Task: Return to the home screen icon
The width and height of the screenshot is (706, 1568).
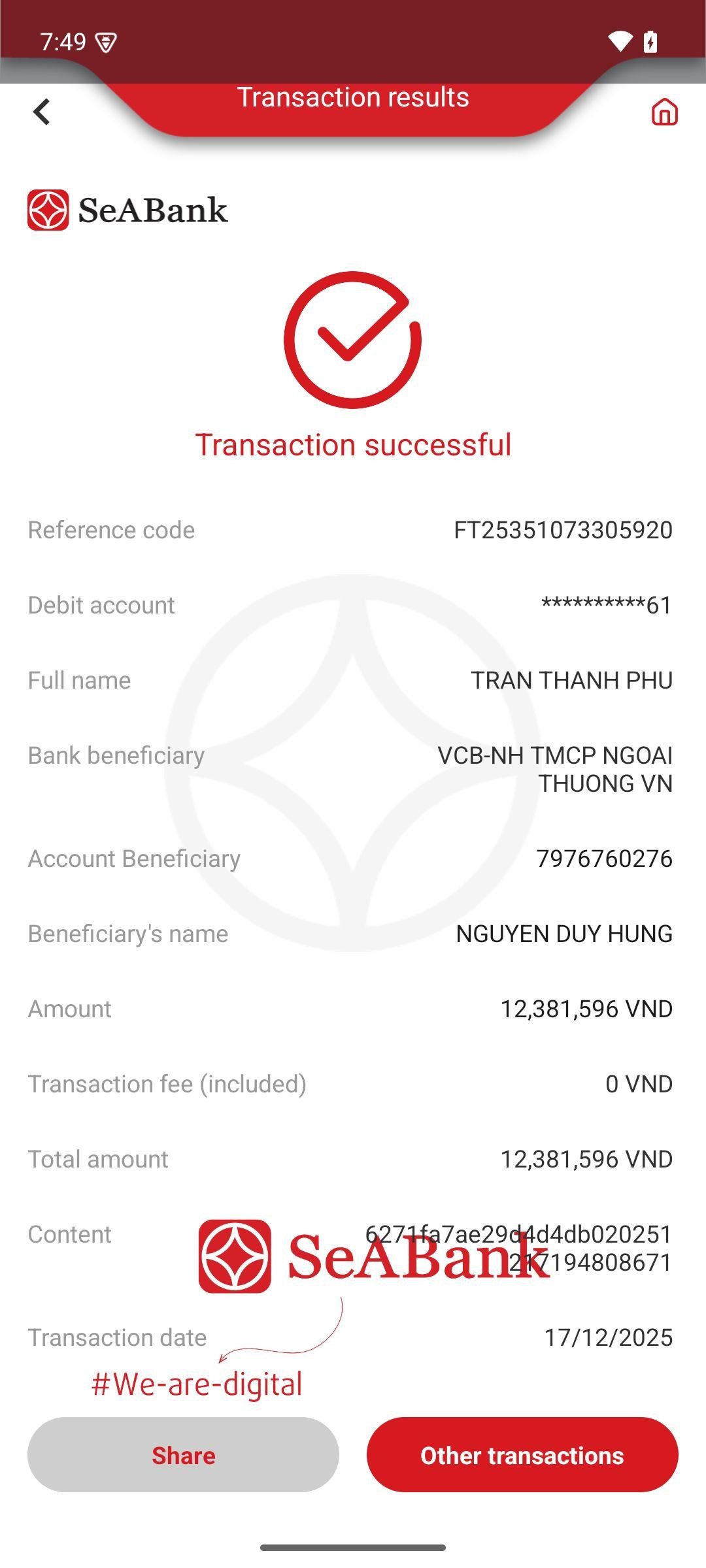Action: 664,112
